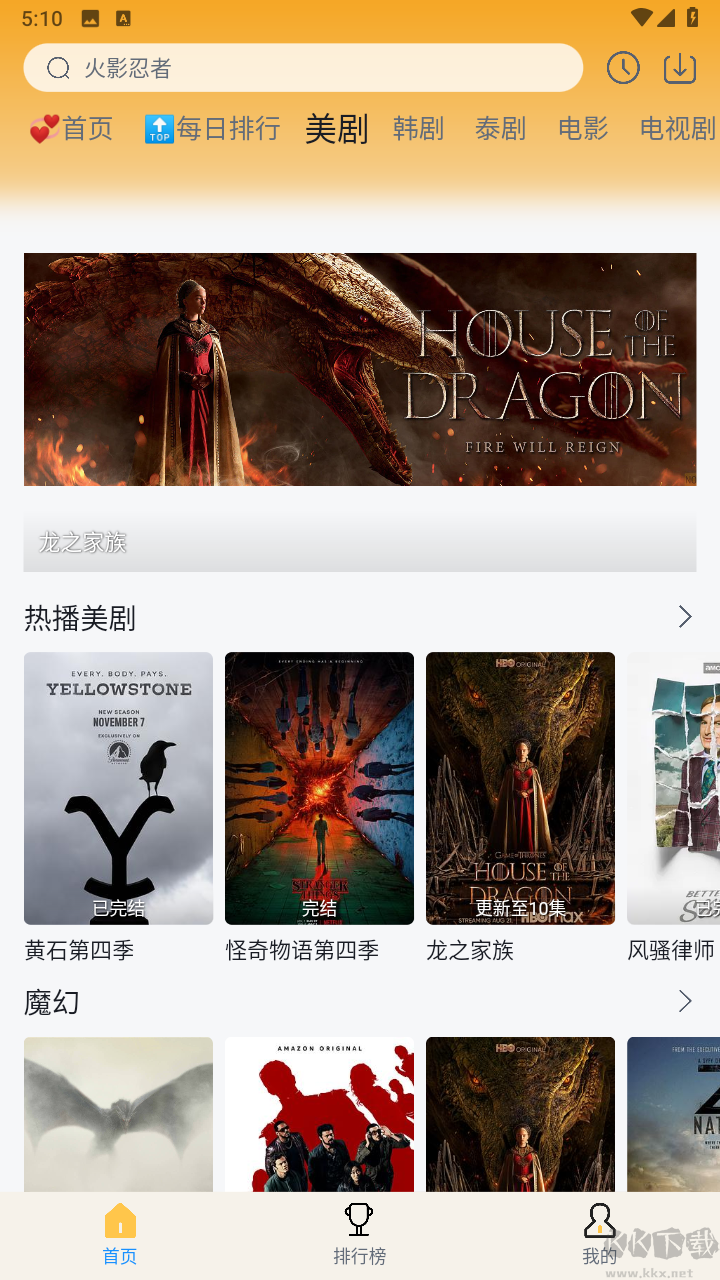Click the TOP icon beside 每日排行
The width and height of the screenshot is (720, 1280).
pos(158,128)
